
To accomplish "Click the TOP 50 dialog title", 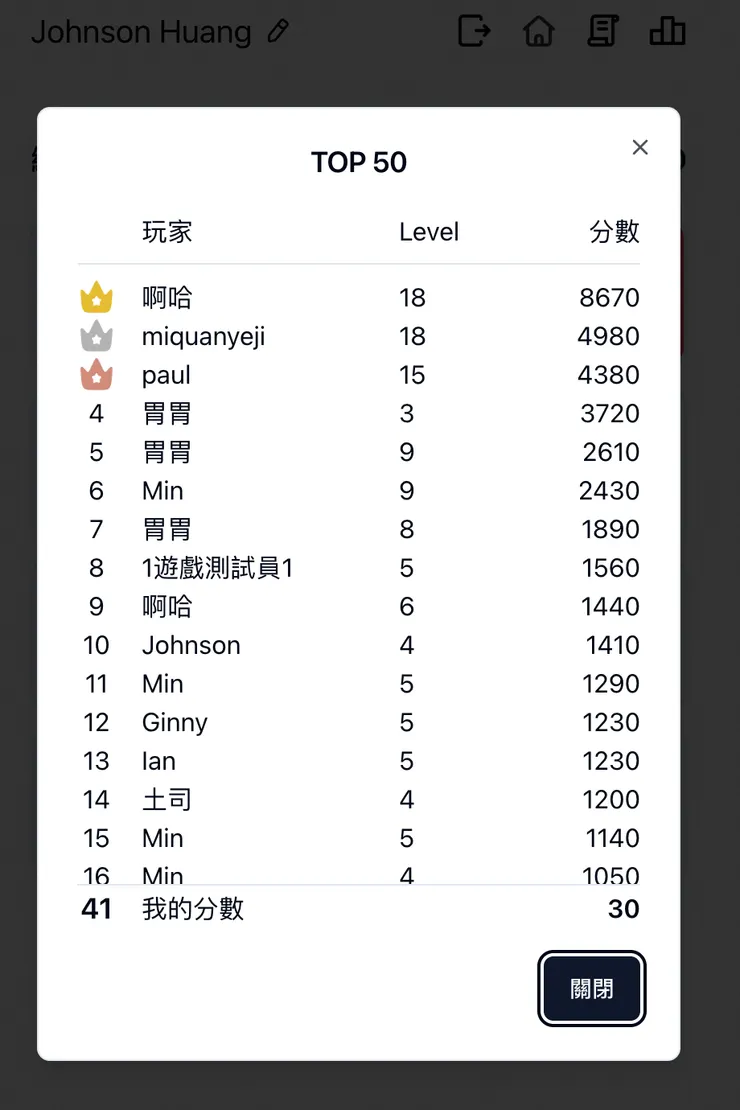I will (x=359, y=162).
